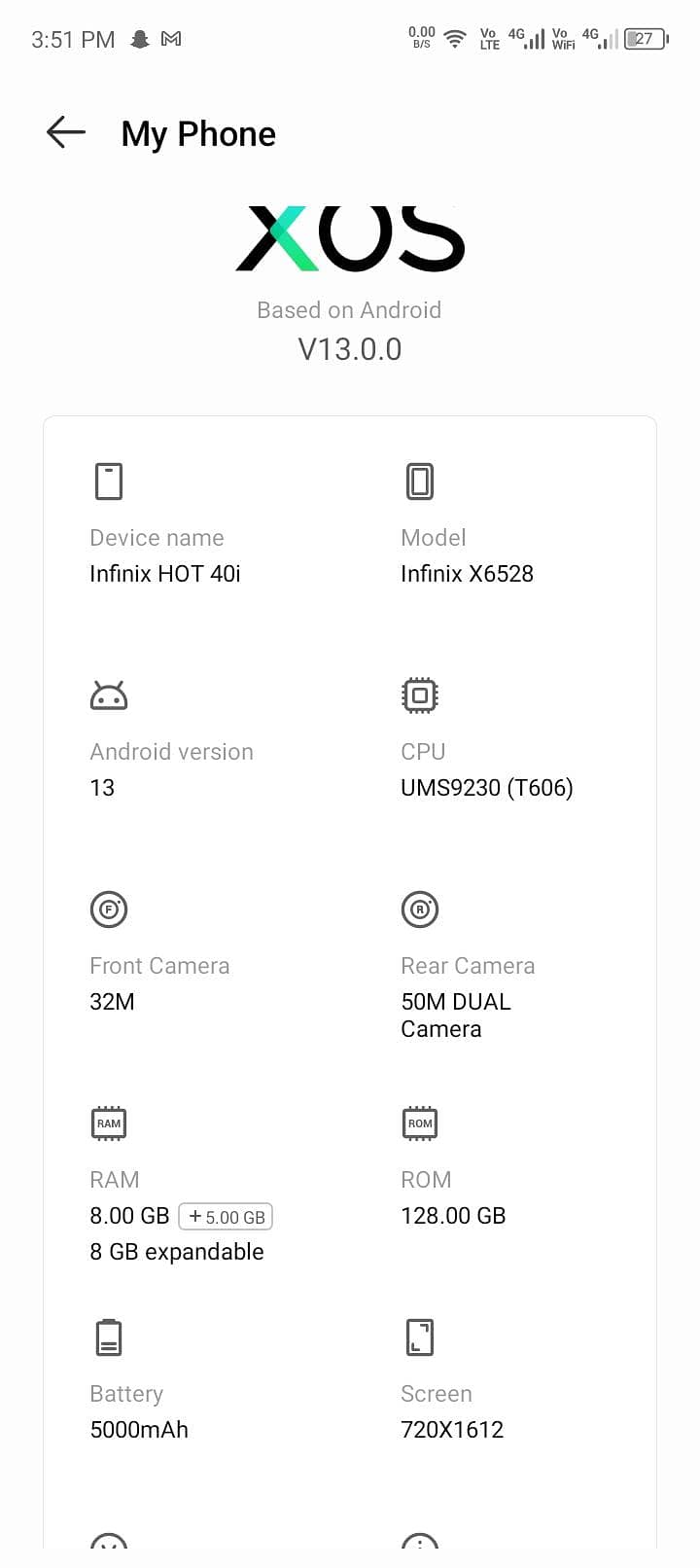Select the Android version robot icon

tap(108, 695)
